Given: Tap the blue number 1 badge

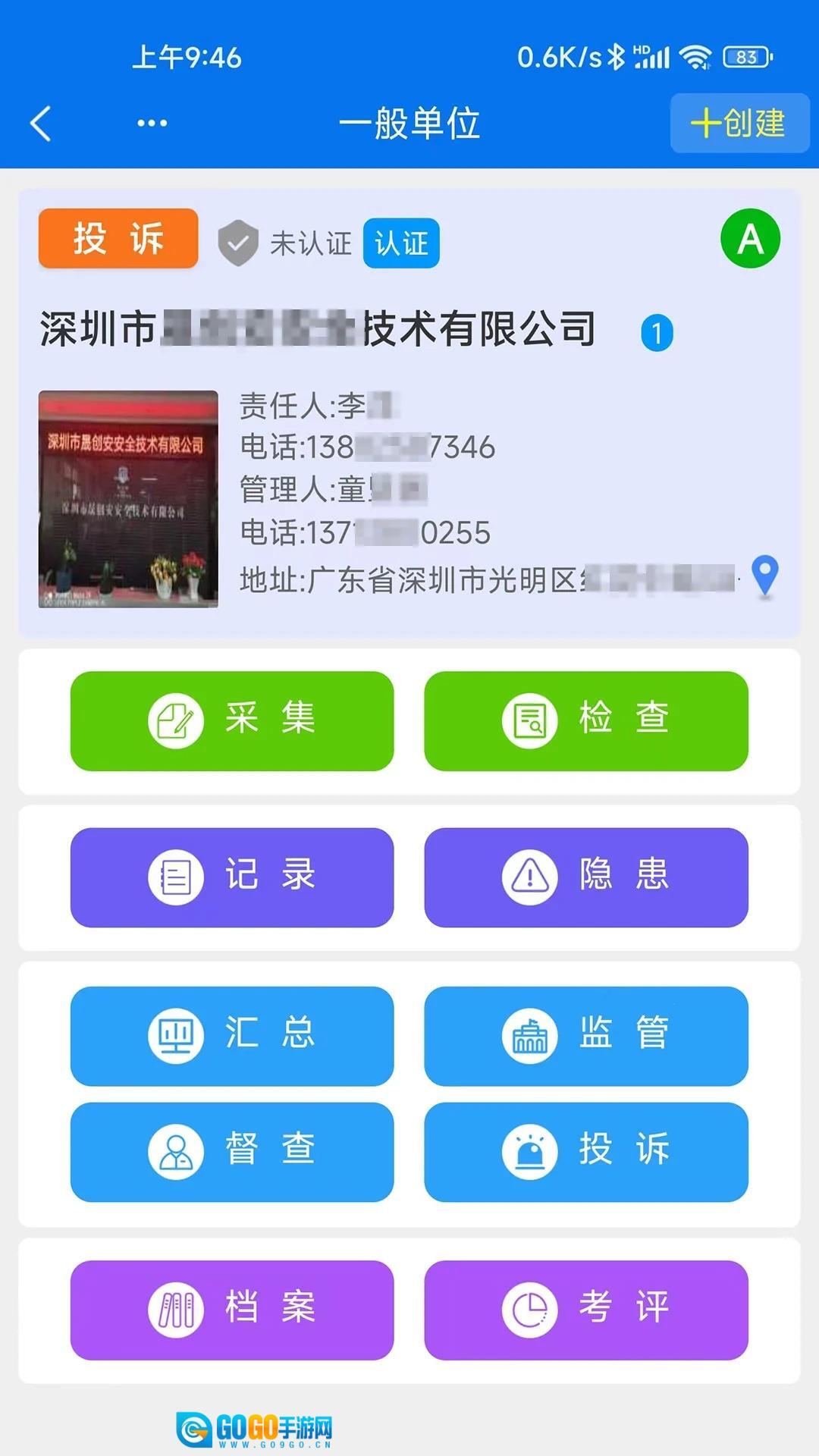Looking at the screenshot, I should (x=657, y=333).
